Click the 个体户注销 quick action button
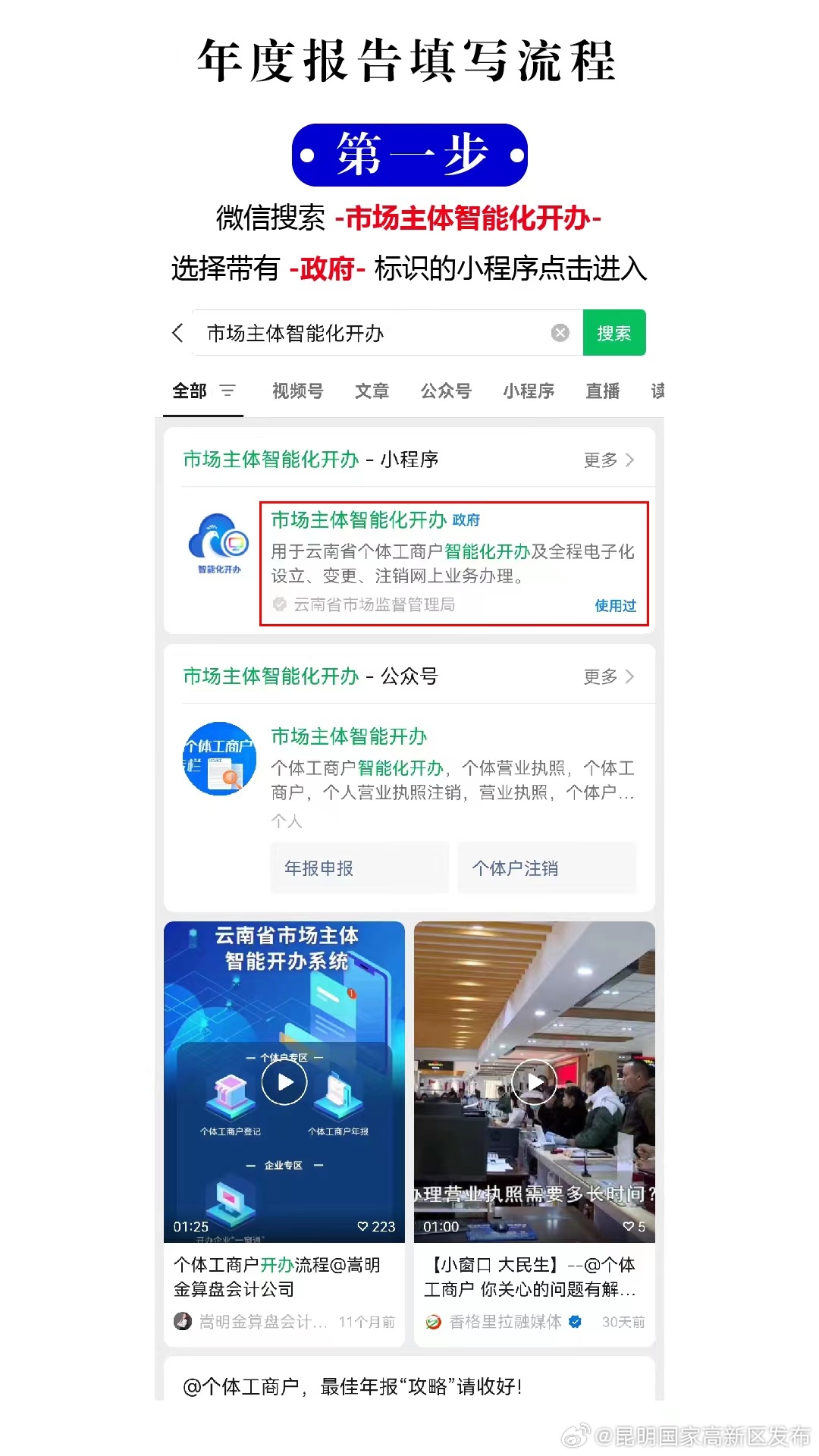This screenshot has width=819, height=1456. click(547, 868)
